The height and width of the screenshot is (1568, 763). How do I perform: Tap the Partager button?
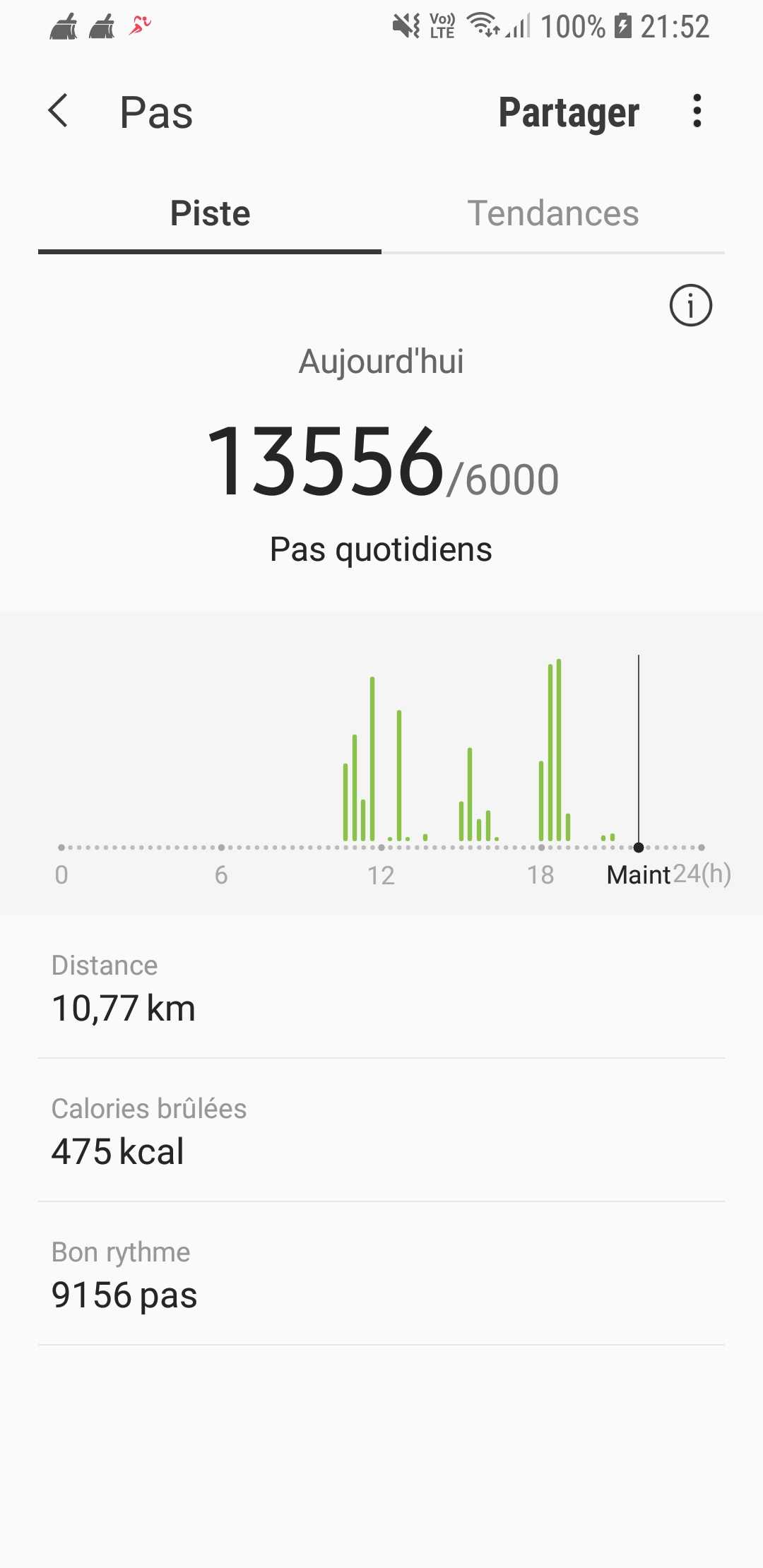click(x=569, y=112)
